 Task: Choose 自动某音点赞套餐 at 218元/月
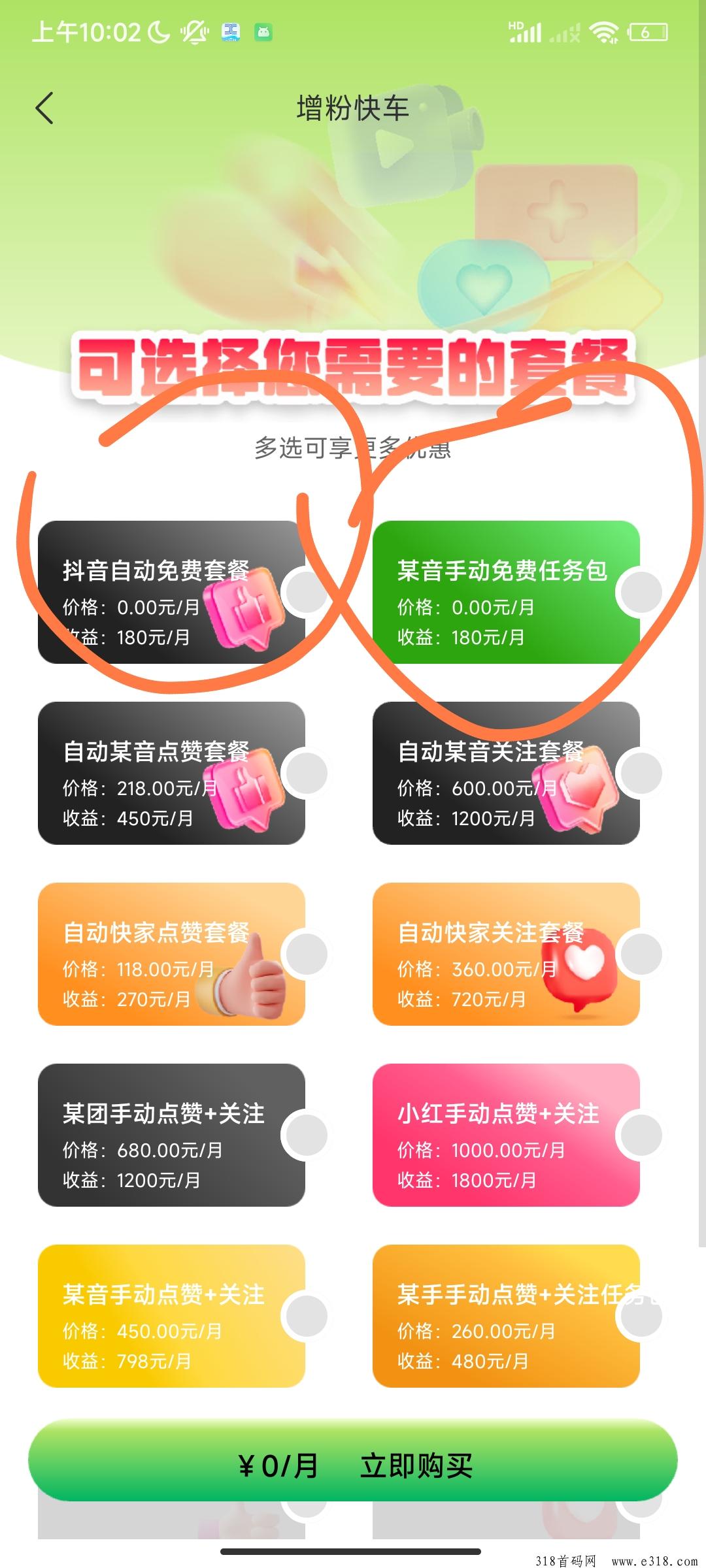point(171,773)
